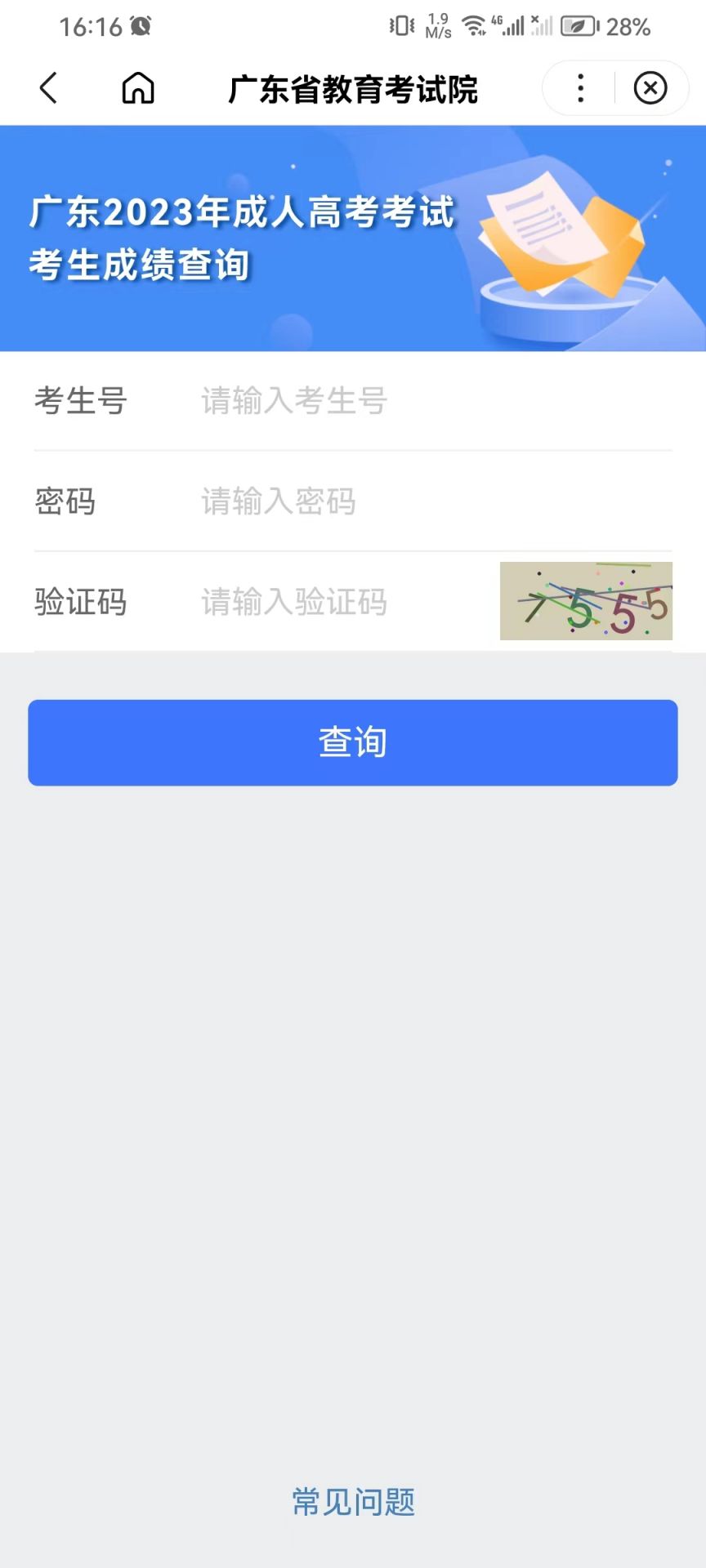The width and height of the screenshot is (706, 1568).
Task: Close the mini program with the X button
Action: point(650,88)
